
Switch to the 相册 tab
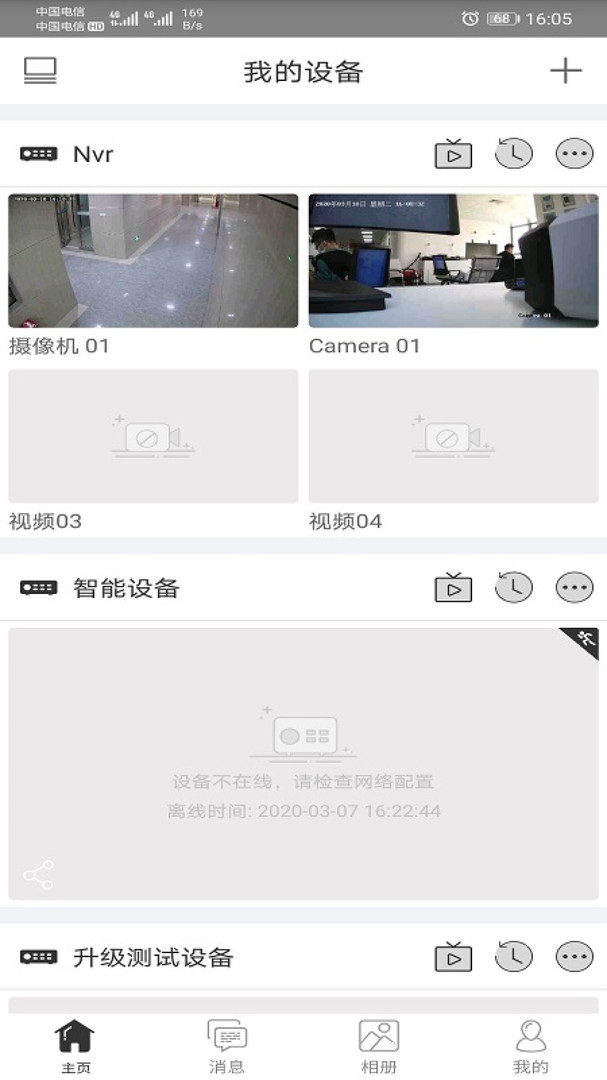(x=379, y=1046)
